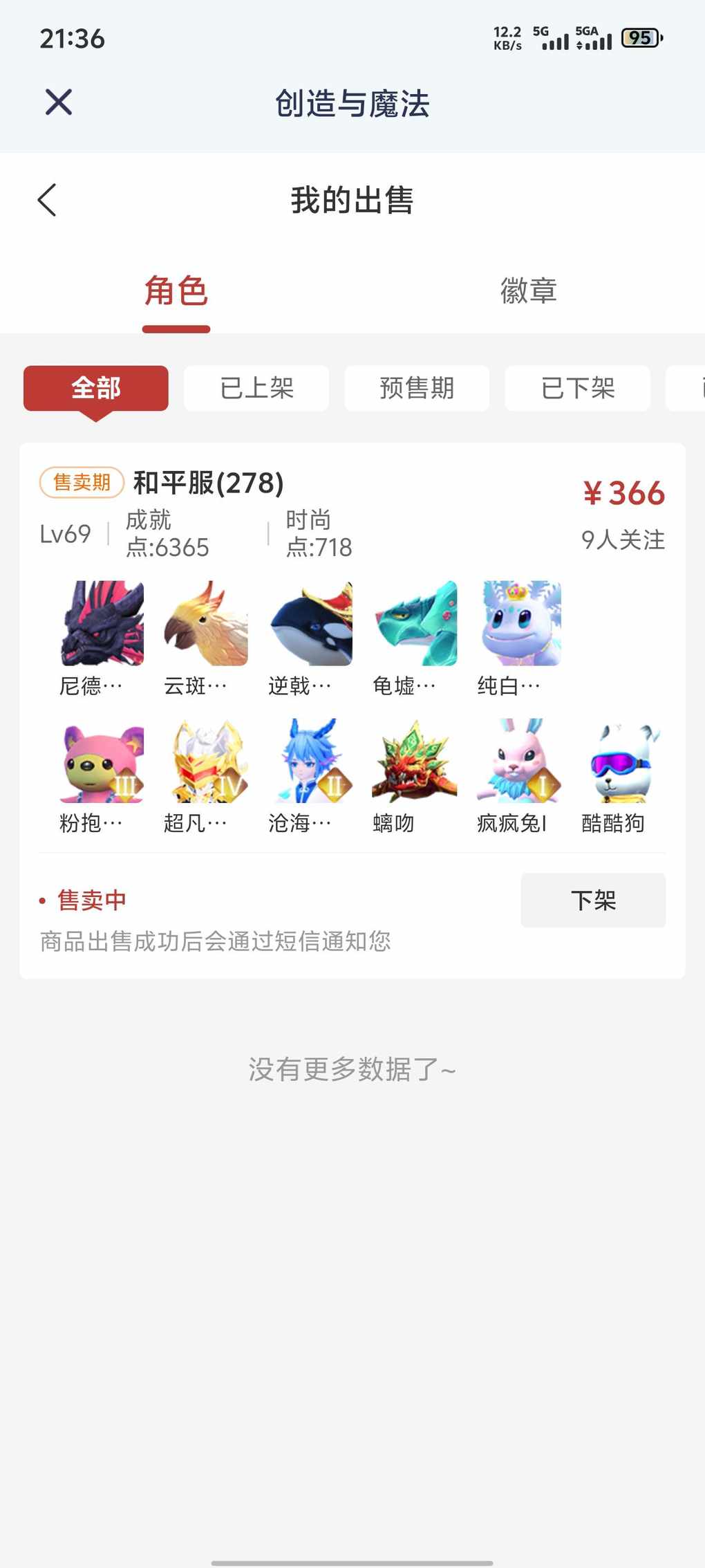Screen dimensions: 705x1568
Task: Switch to the 角色 tab
Action: click(176, 290)
